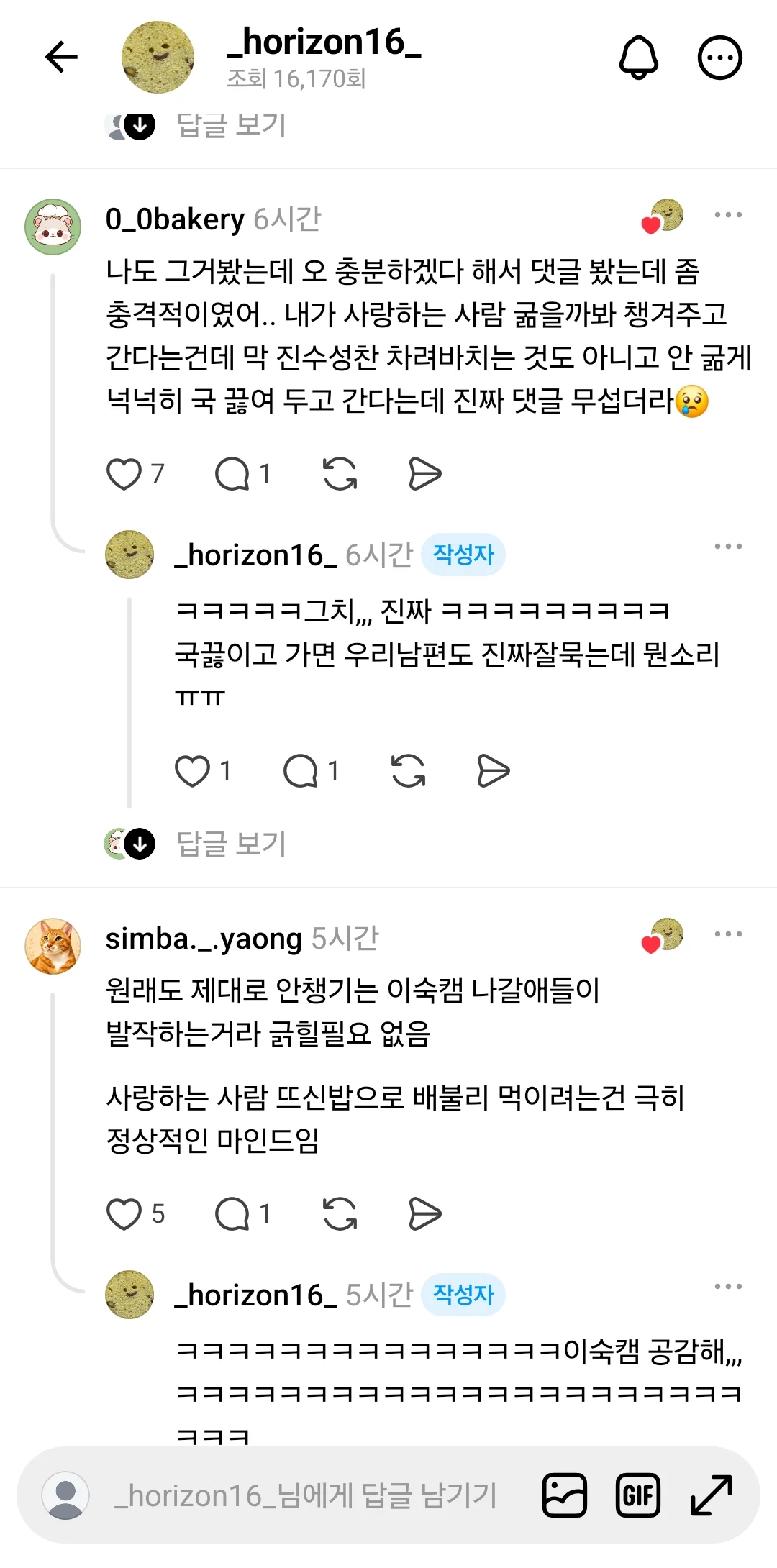777x1568 pixels.
Task: Expand the reply composer to full screen
Action: 712,1495
